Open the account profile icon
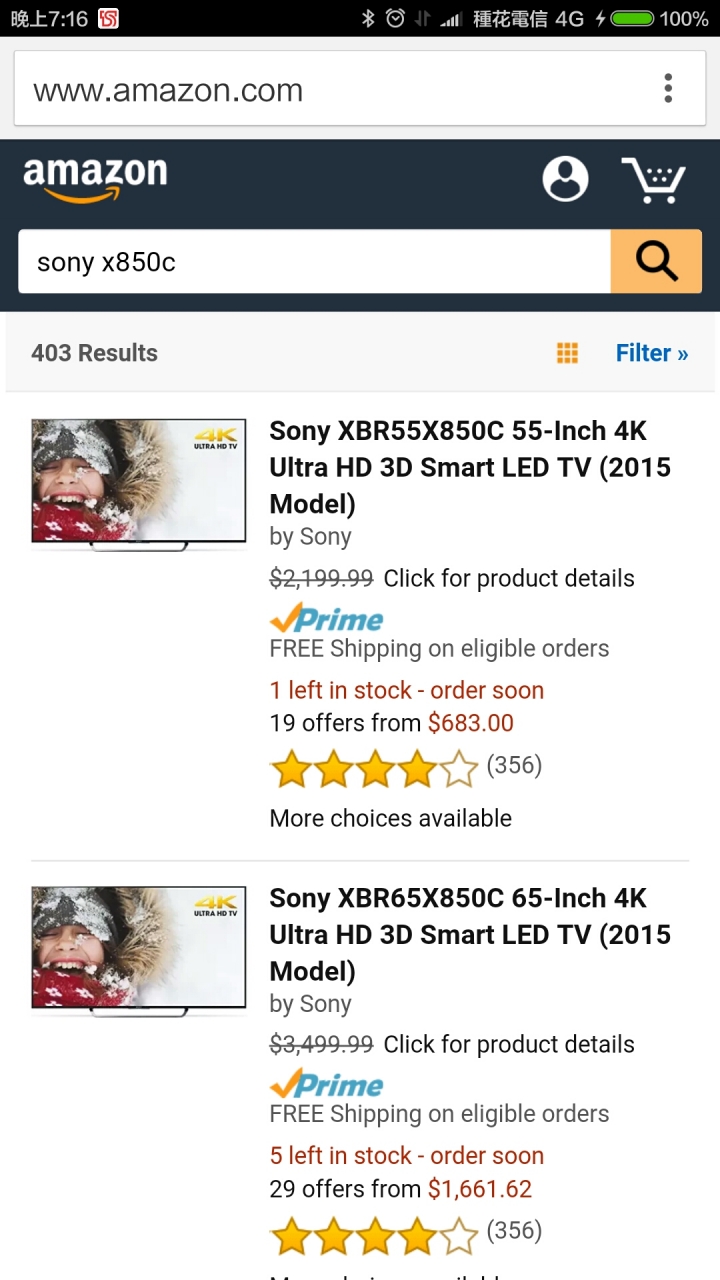Image resolution: width=720 pixels, height=1280 pixels. tap(565, 179)
